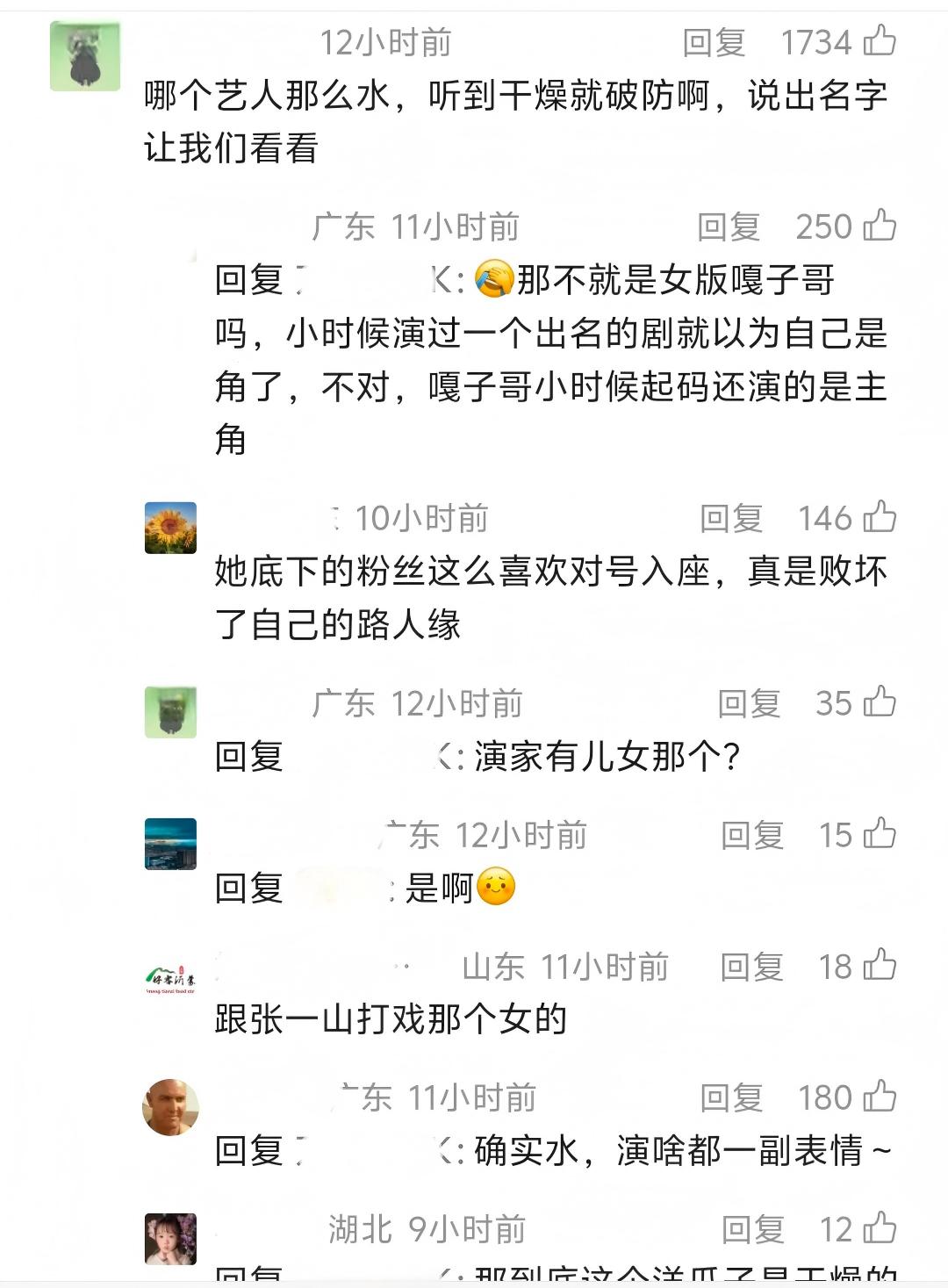
Task: Like the comment with 1734 likes
Action: pos(880,40)
